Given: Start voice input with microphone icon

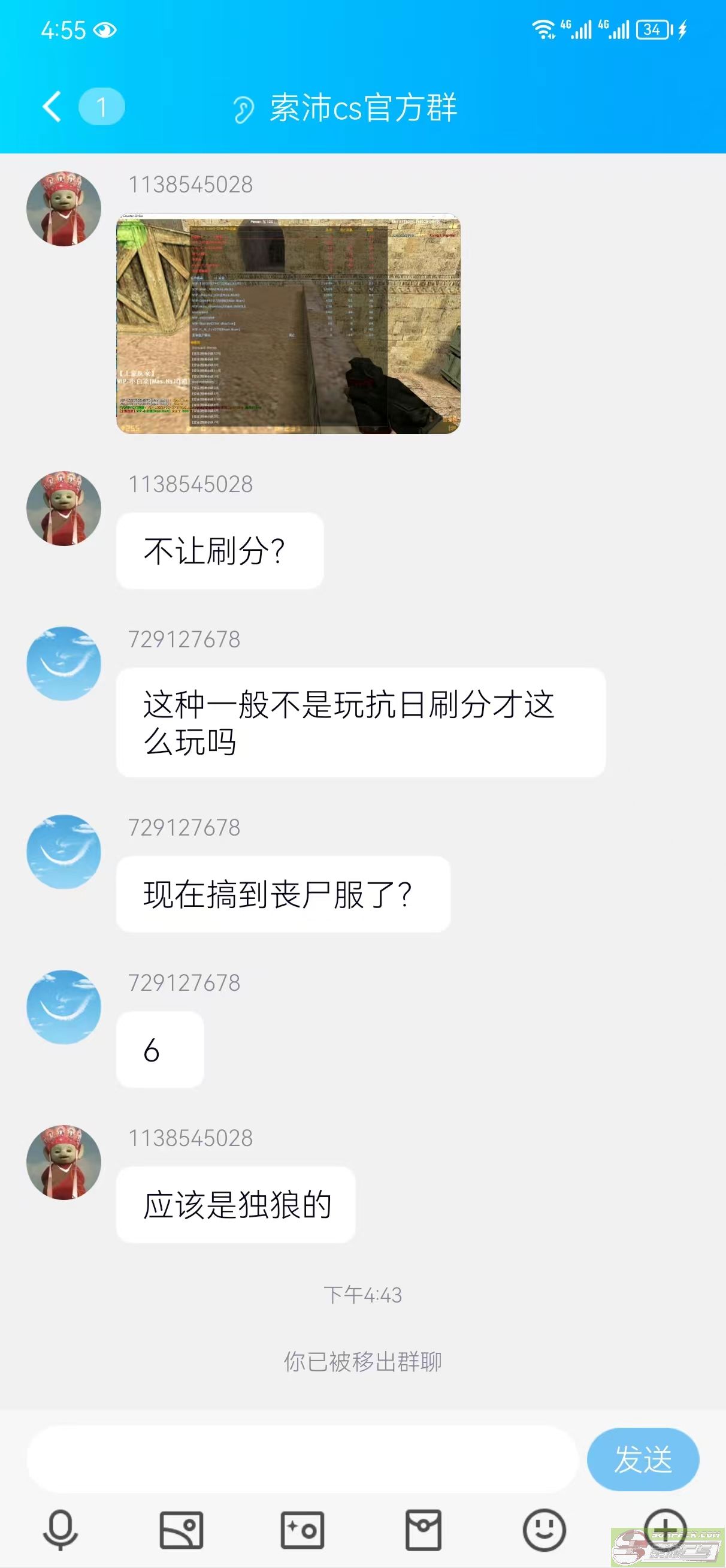Looking at the screenshot, I should click(x=60, y=1530).
